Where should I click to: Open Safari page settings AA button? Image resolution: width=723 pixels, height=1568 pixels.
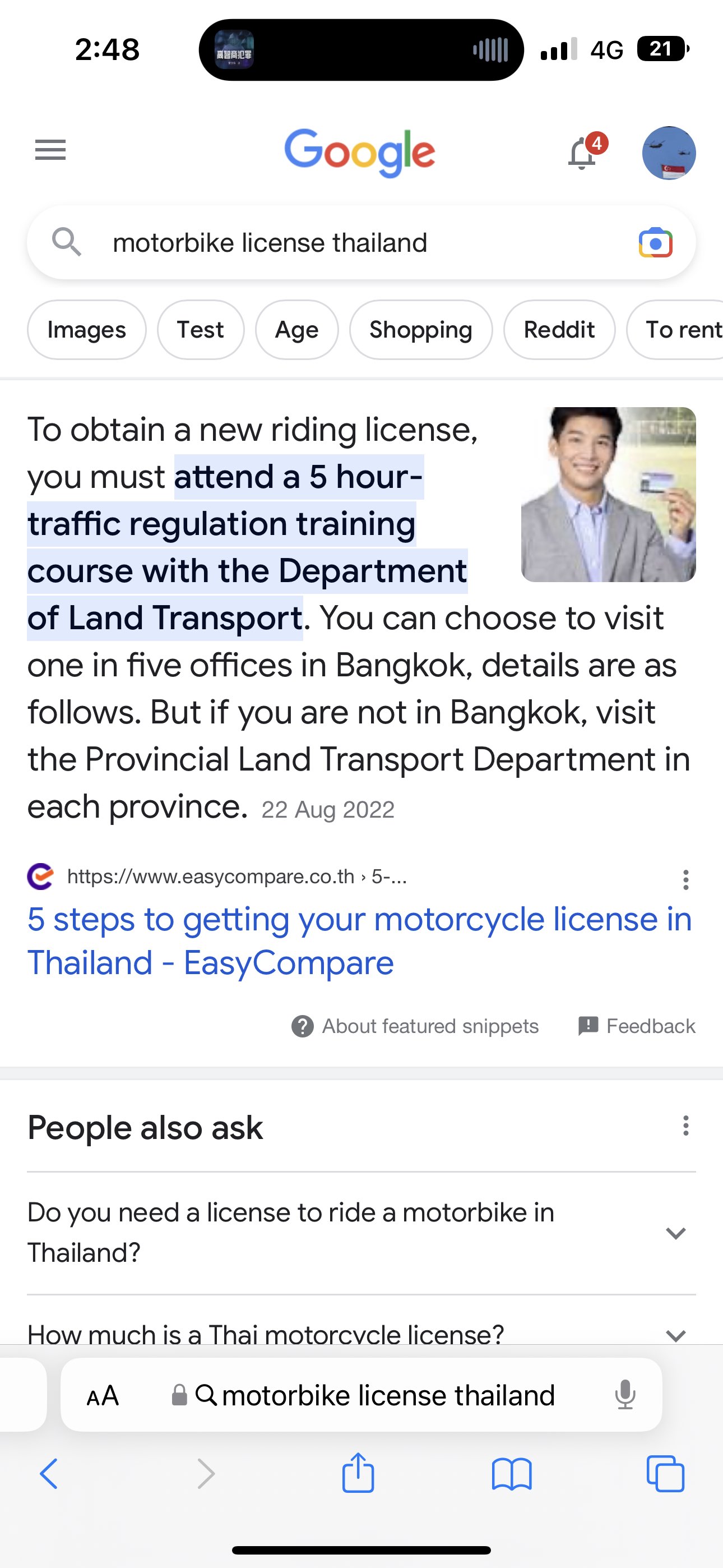pos(102,1395)
